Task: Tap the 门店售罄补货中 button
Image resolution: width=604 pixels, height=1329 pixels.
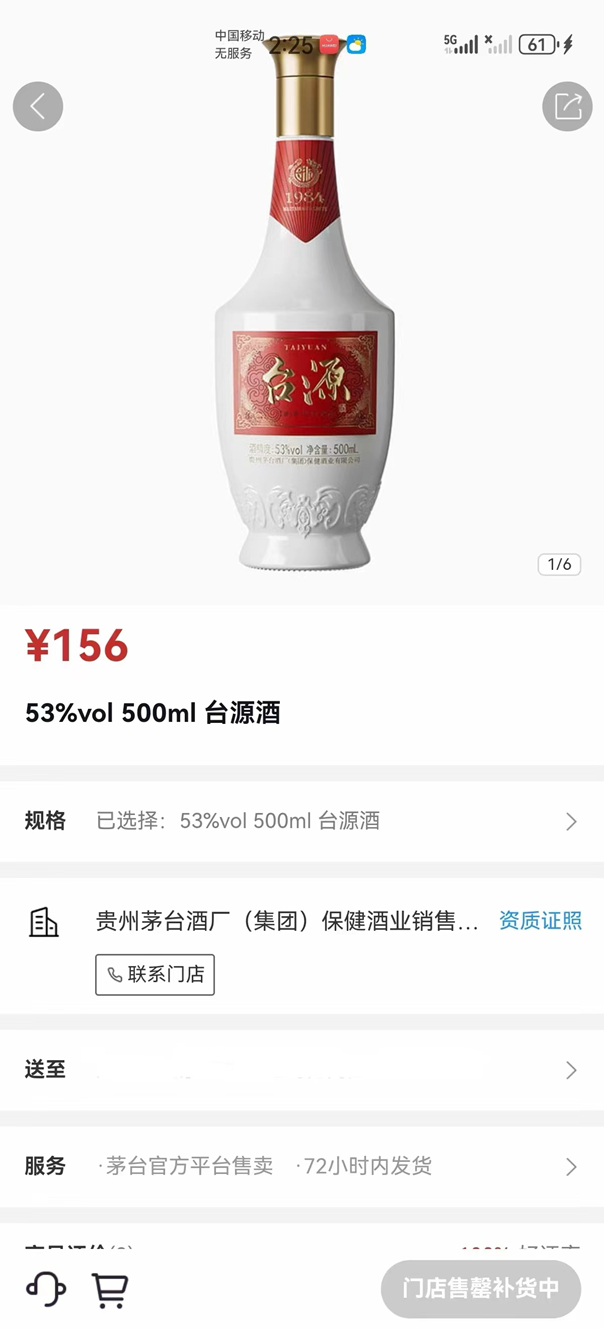Action: pyautogui.click(x=481, y=1289)
